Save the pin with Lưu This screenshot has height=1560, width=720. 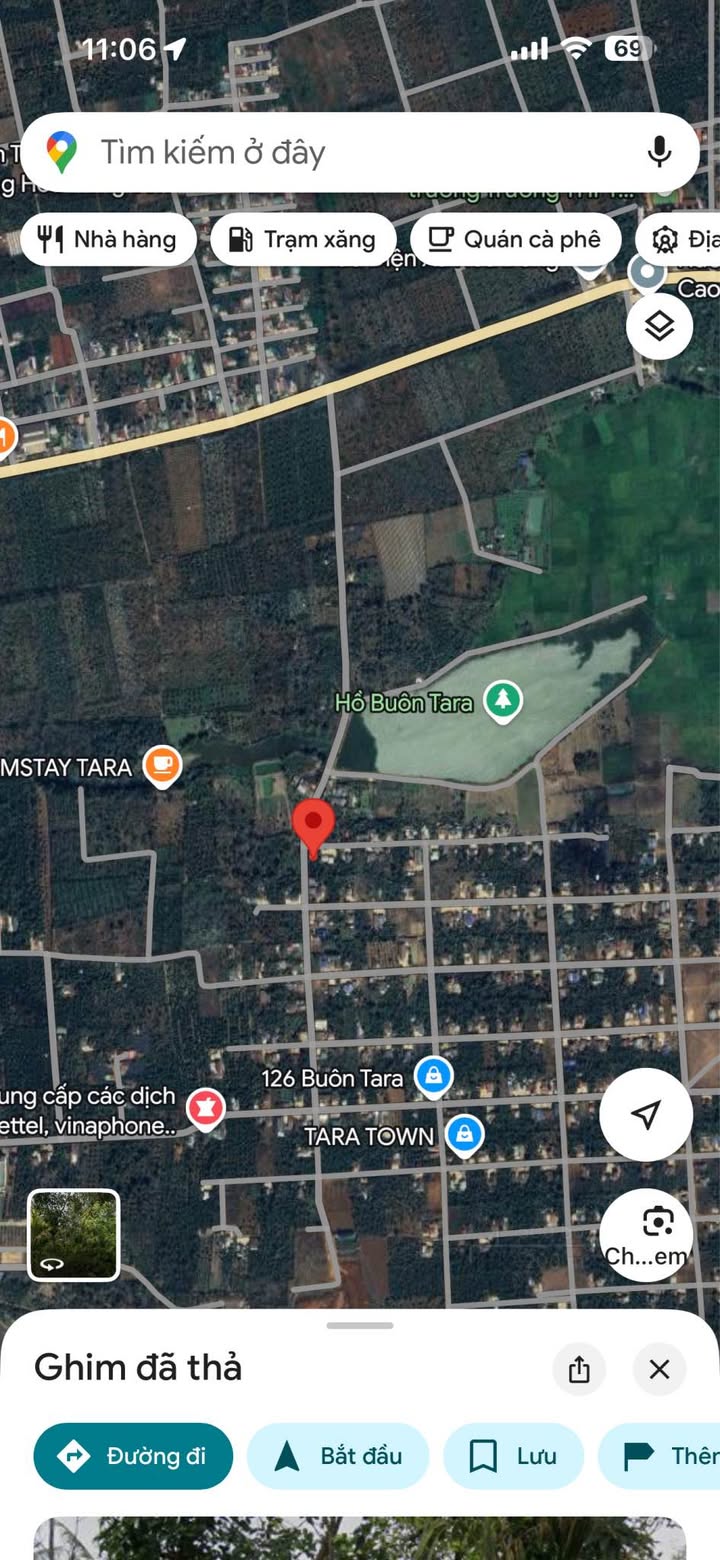[x=513, y=1456]
